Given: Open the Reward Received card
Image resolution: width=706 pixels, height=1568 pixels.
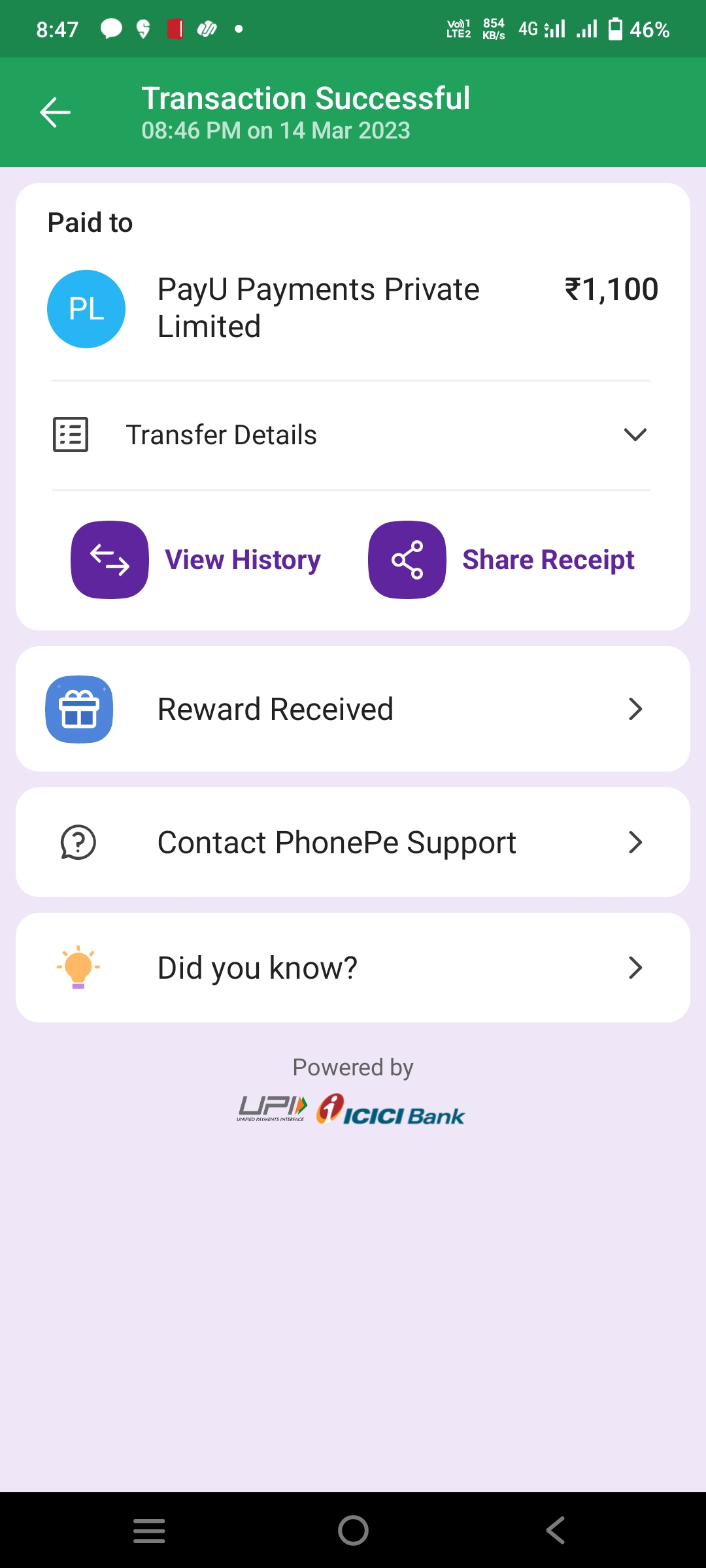Looking at the screenshot, I should (353, 709).
